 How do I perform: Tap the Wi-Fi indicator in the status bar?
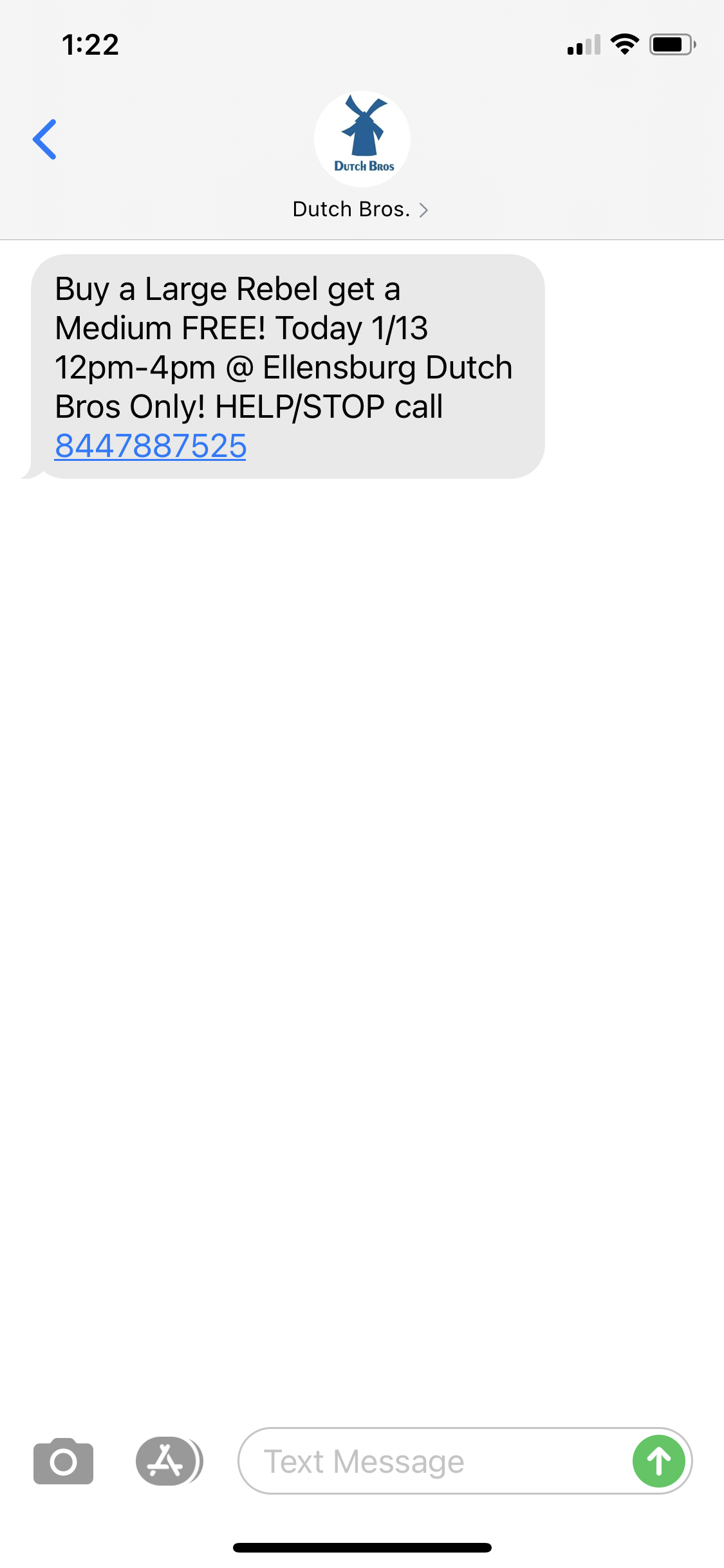pyautogui.click(x=624, y=44)
